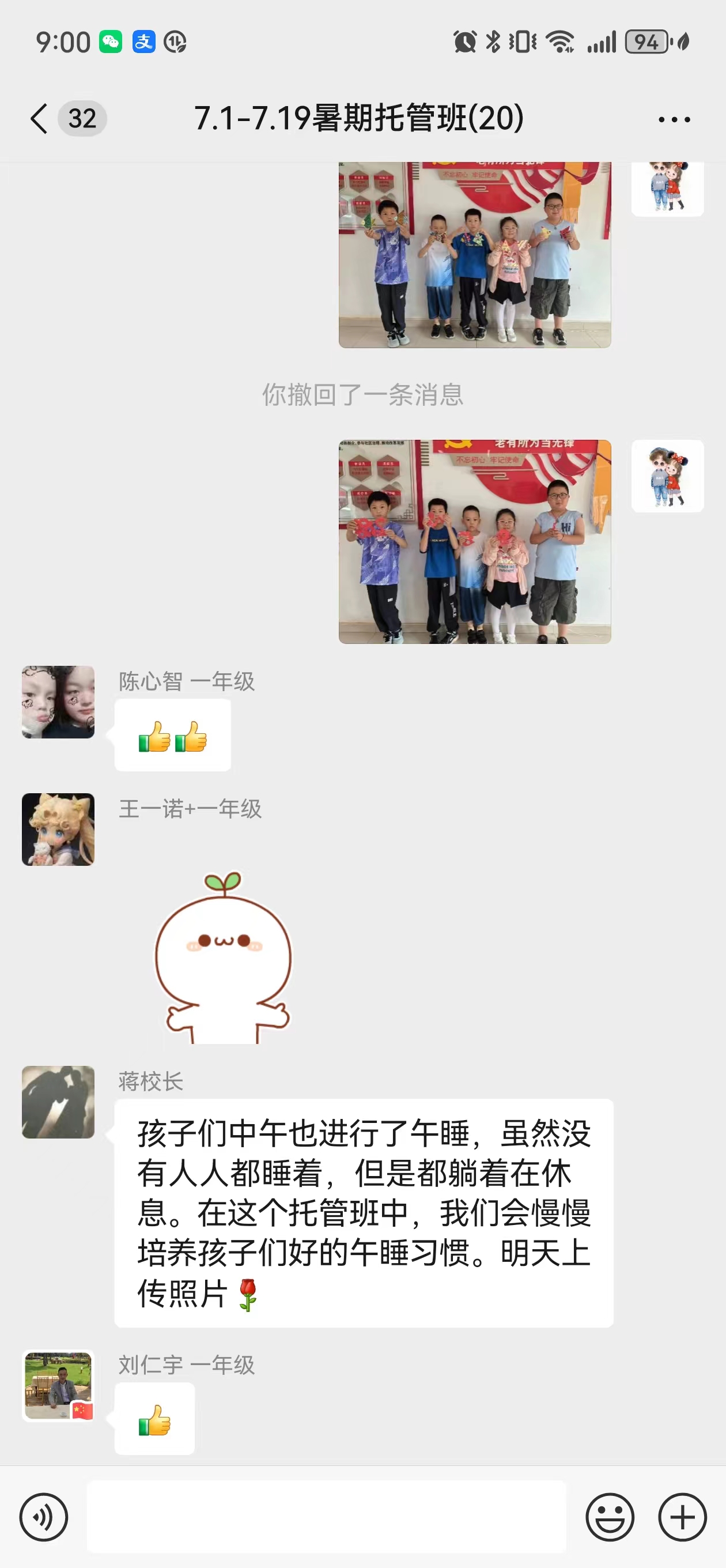Go back to the chat list
This screenshot has width=726, height=1568.
pyautogui.click(x=40, y=118)
